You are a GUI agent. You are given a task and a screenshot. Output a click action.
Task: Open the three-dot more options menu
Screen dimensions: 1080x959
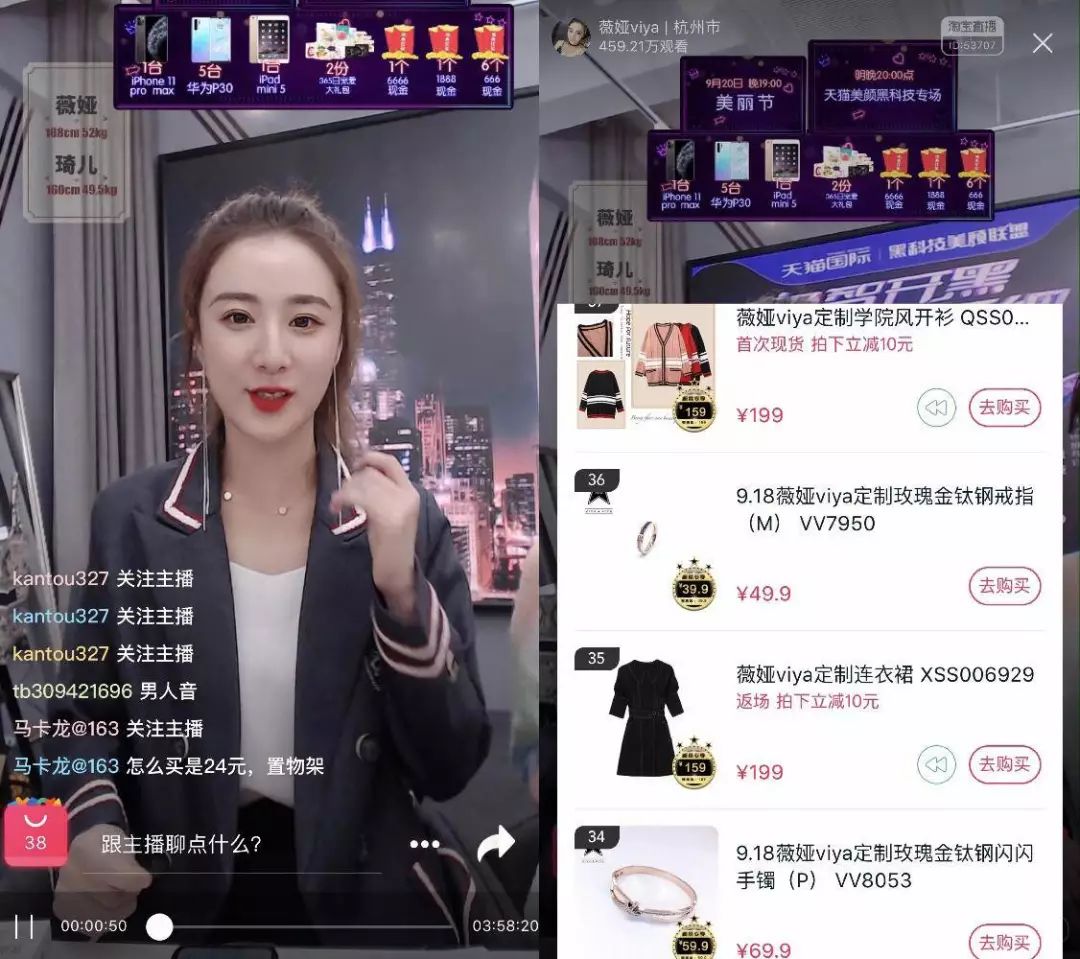(424, 844)
